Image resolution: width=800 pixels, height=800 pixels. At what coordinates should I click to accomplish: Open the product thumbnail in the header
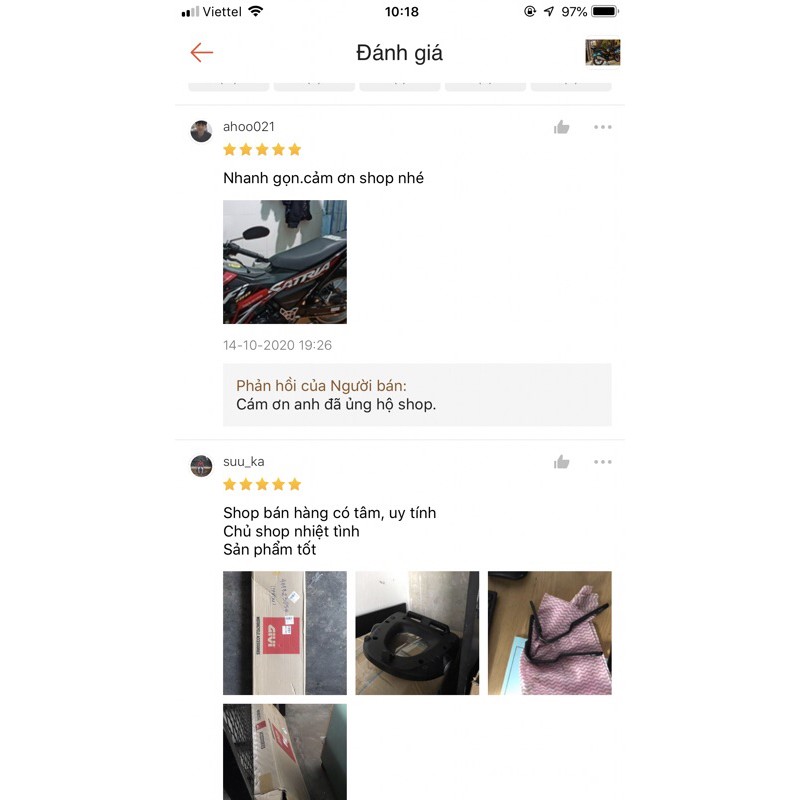coord(602,53)
